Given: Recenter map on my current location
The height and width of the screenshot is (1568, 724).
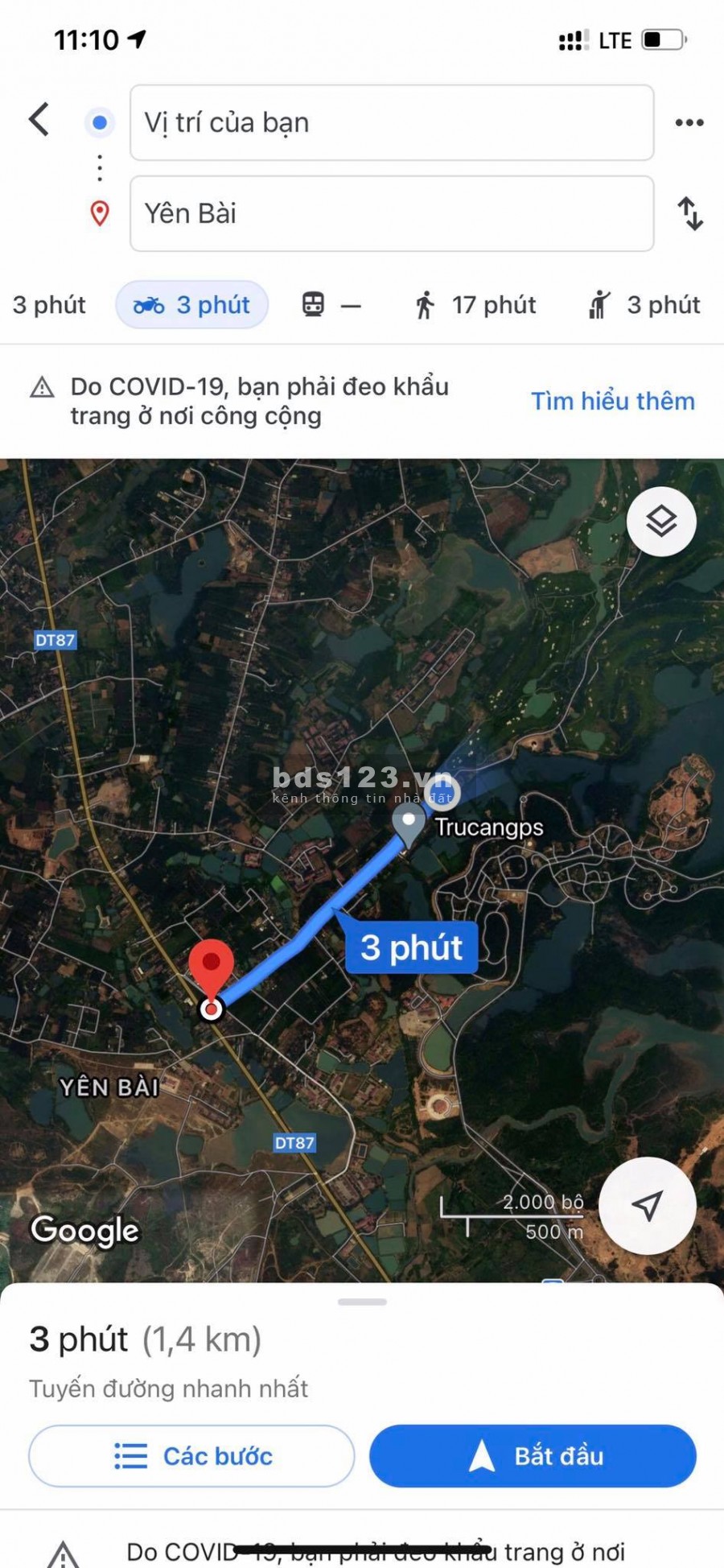Looking at the screenshot, I should 647,1205.
